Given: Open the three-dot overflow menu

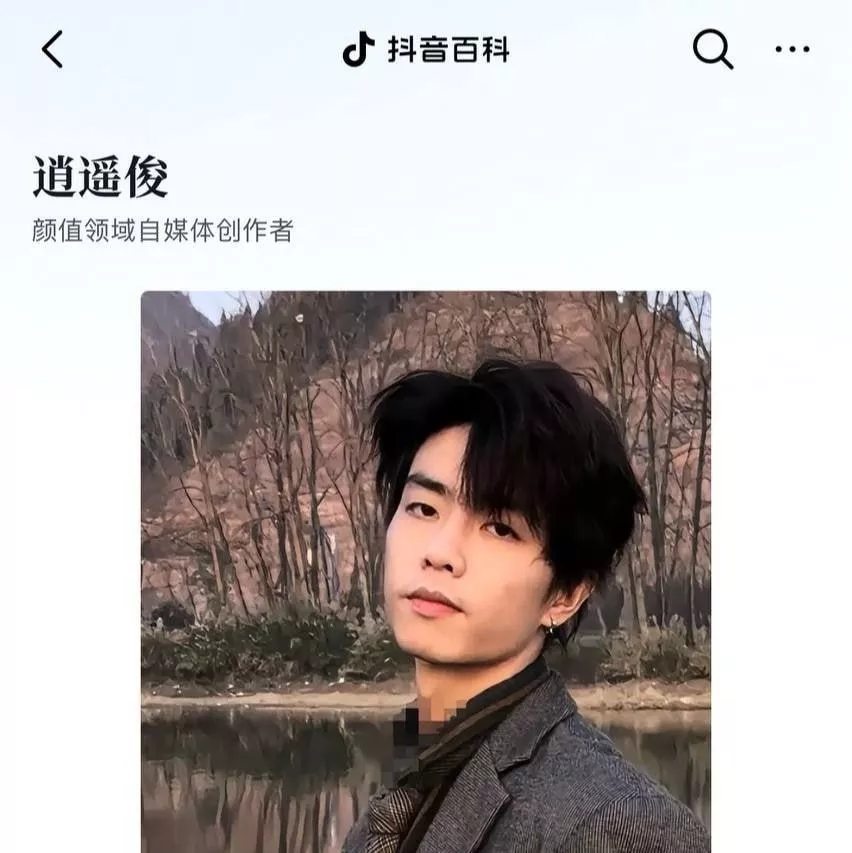Looking at the screenshot, I should pyautogui.click(x=792, y=49).
